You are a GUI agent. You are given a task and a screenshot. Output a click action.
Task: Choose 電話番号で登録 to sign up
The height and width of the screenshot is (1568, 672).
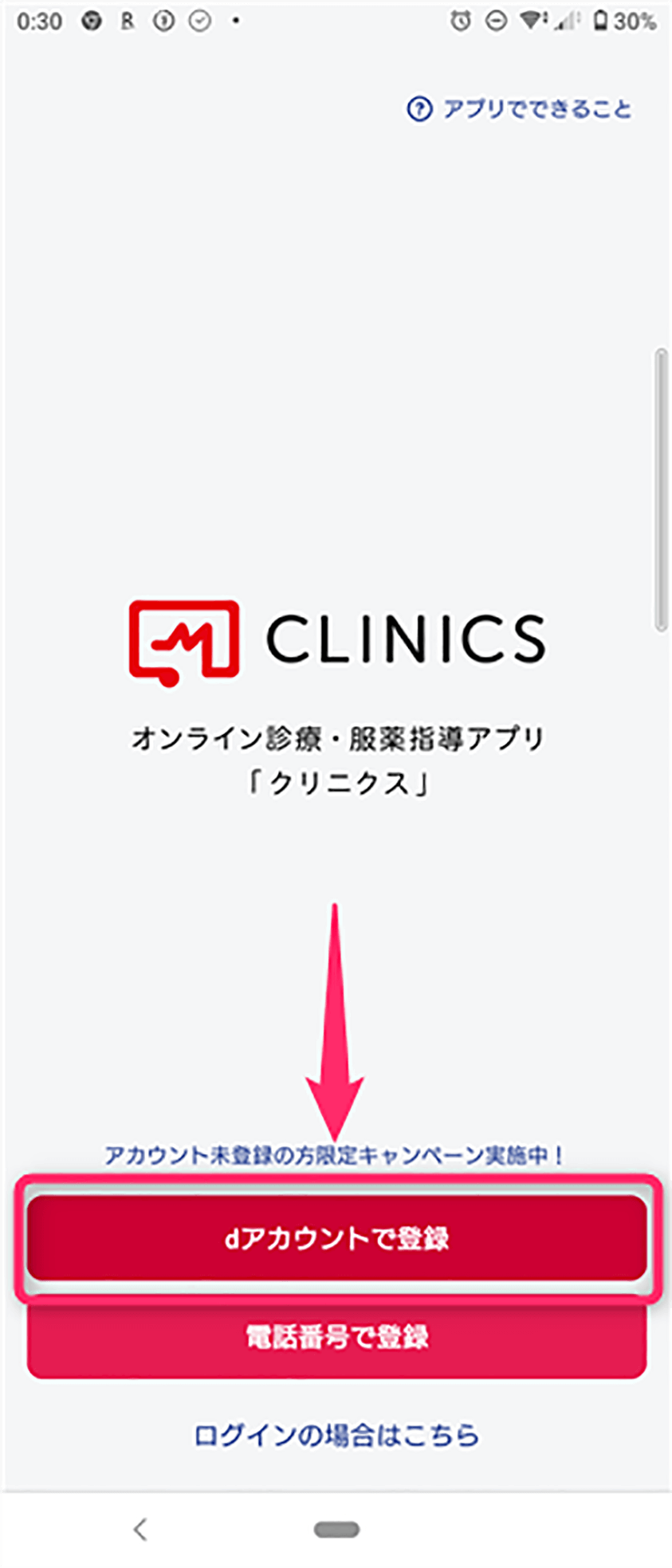(x=336, y=1338)
